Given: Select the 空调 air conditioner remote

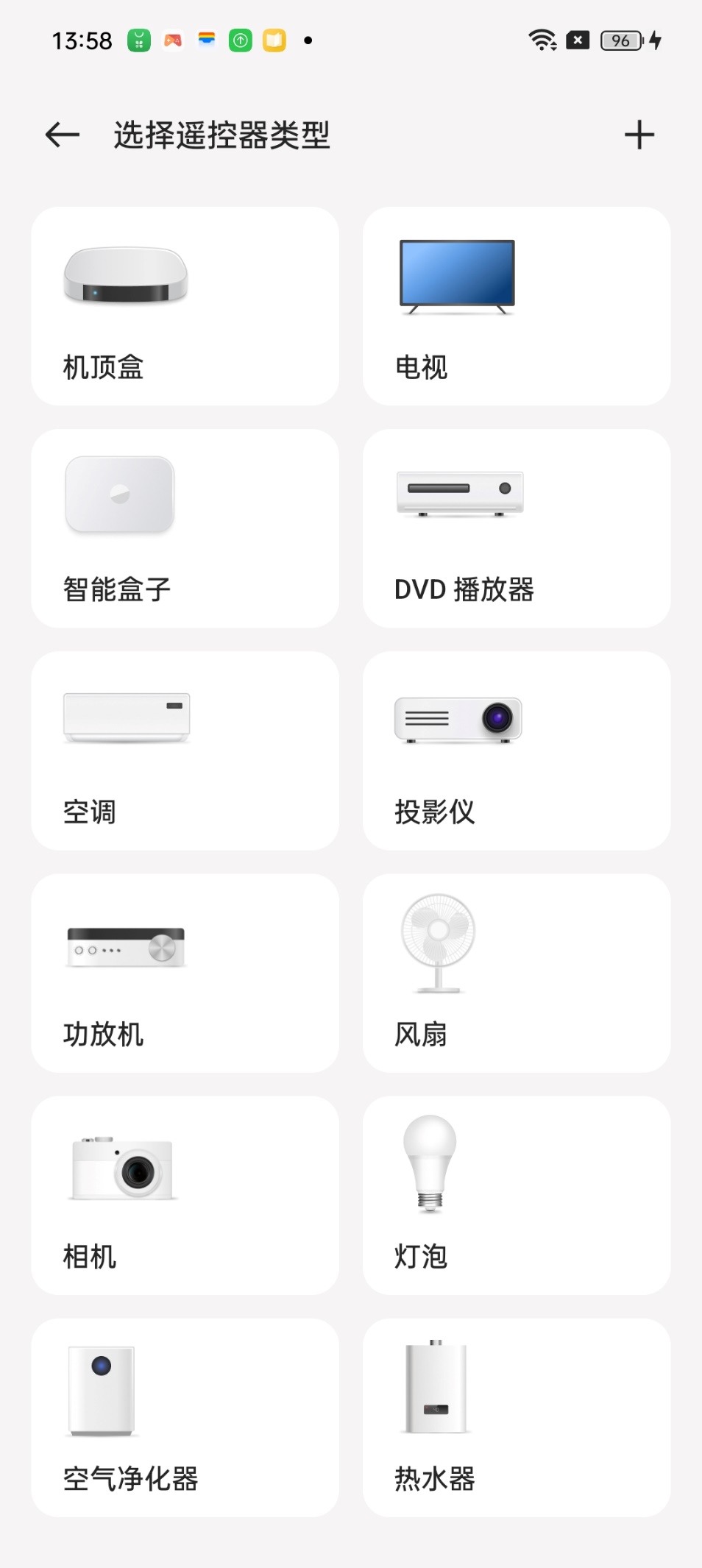Looking at the screenshot, I should (x=184, y=751).
